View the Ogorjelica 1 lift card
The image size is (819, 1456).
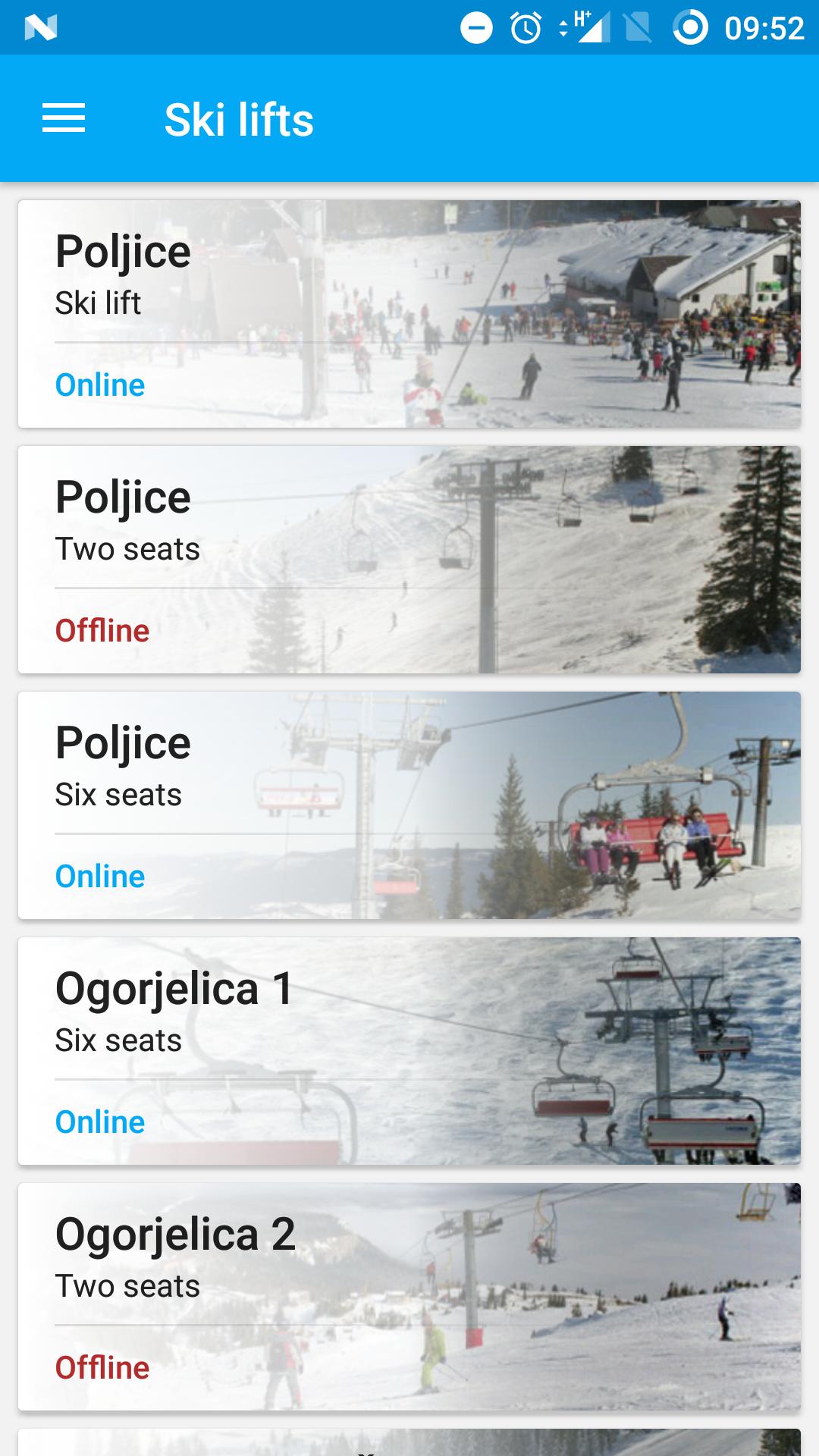409,1051
